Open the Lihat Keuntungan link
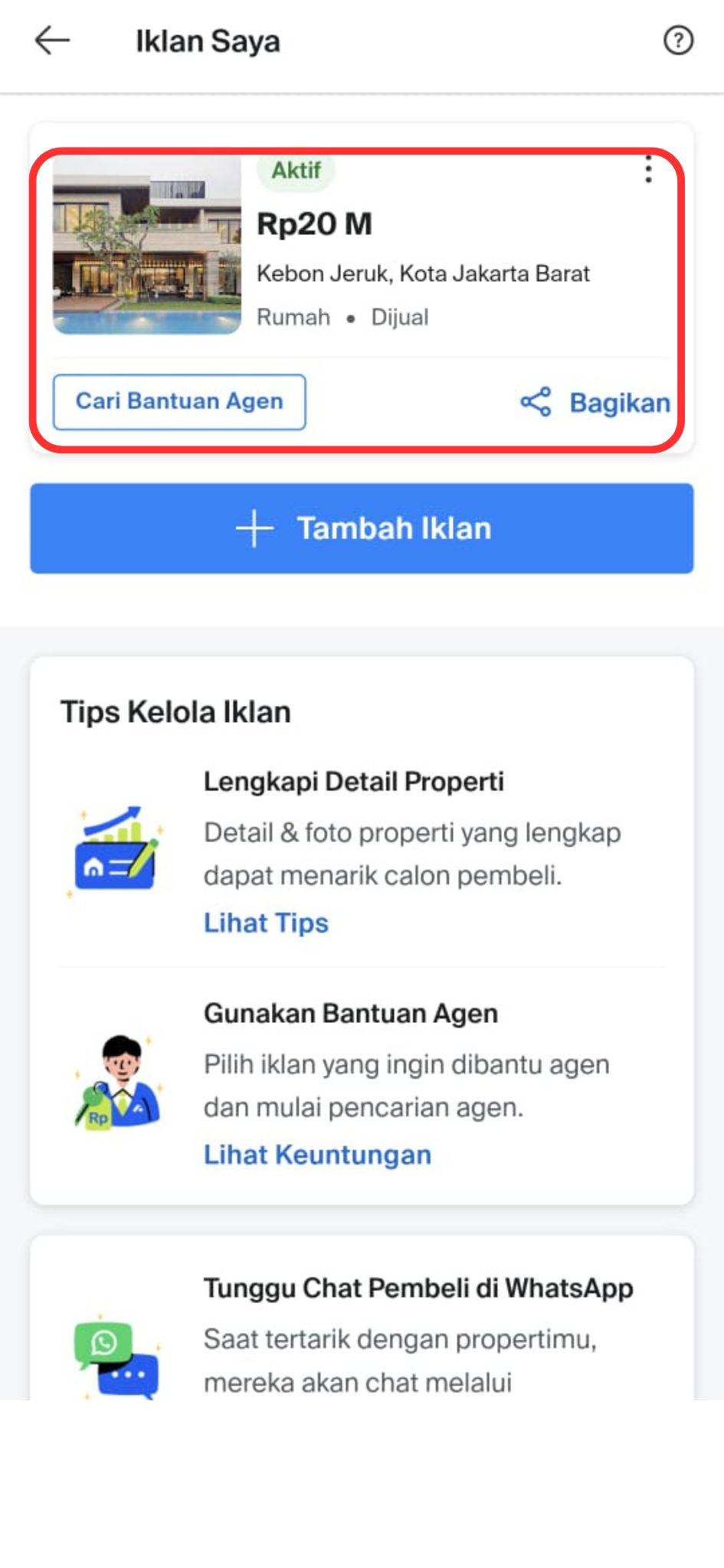Image resolution: width=724 pixels, height=1568 pixels. (x=317, y=1155)
